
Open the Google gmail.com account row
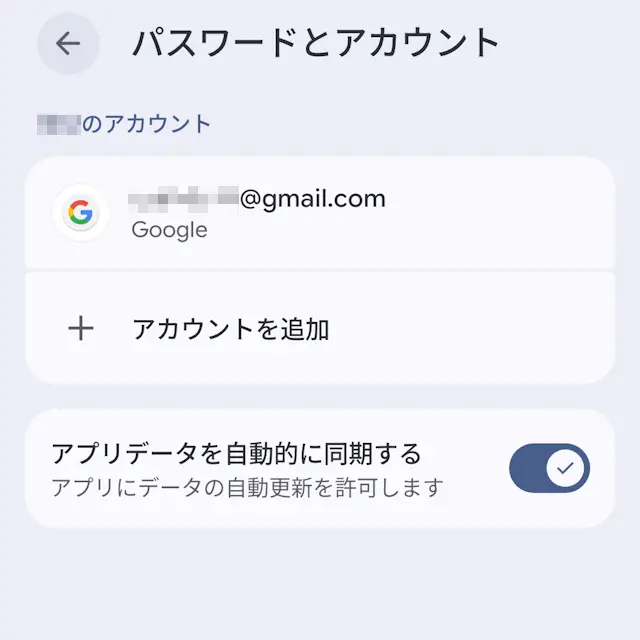(319, 213)
